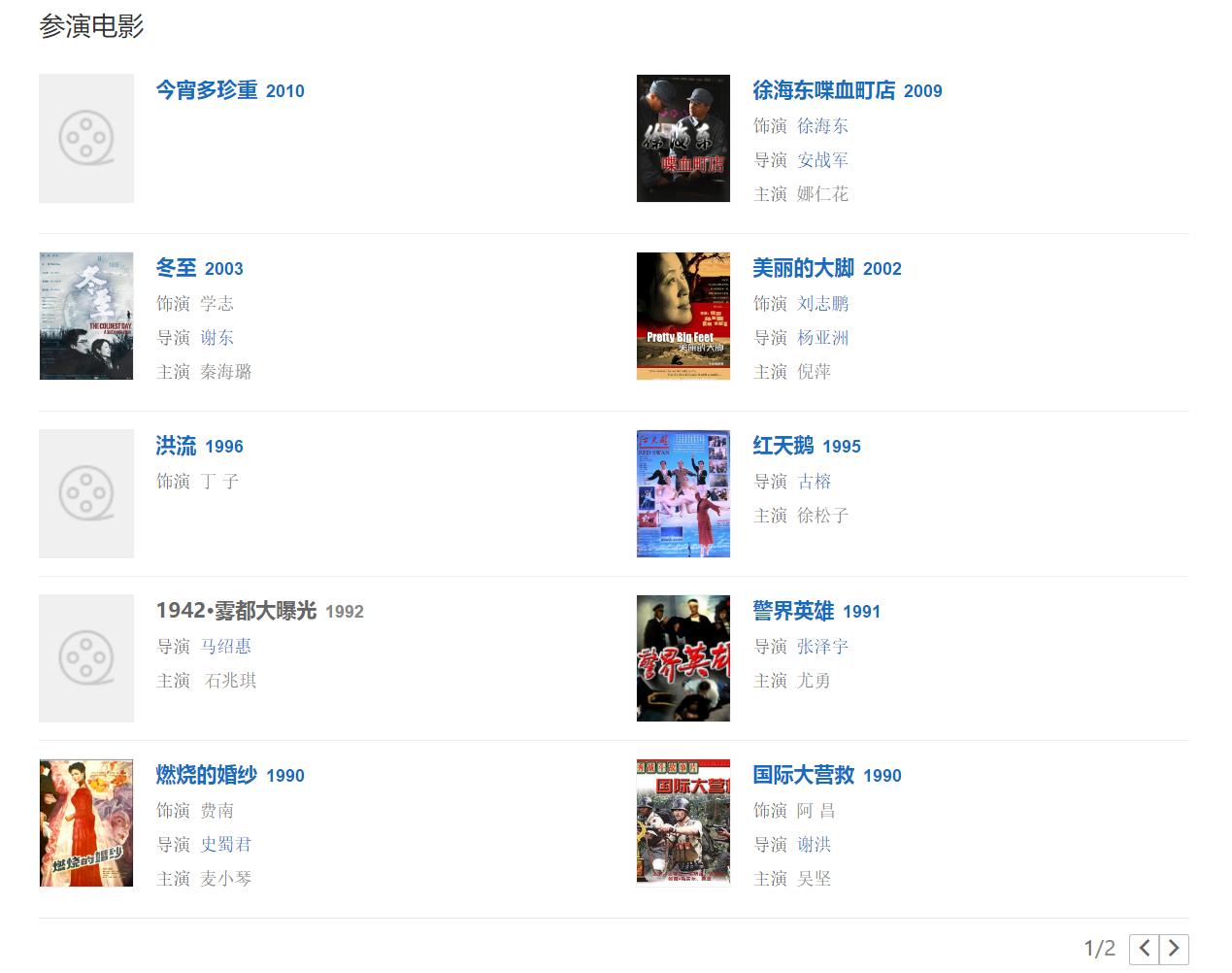
Task: View director 谢东's page
Action: 217,338
